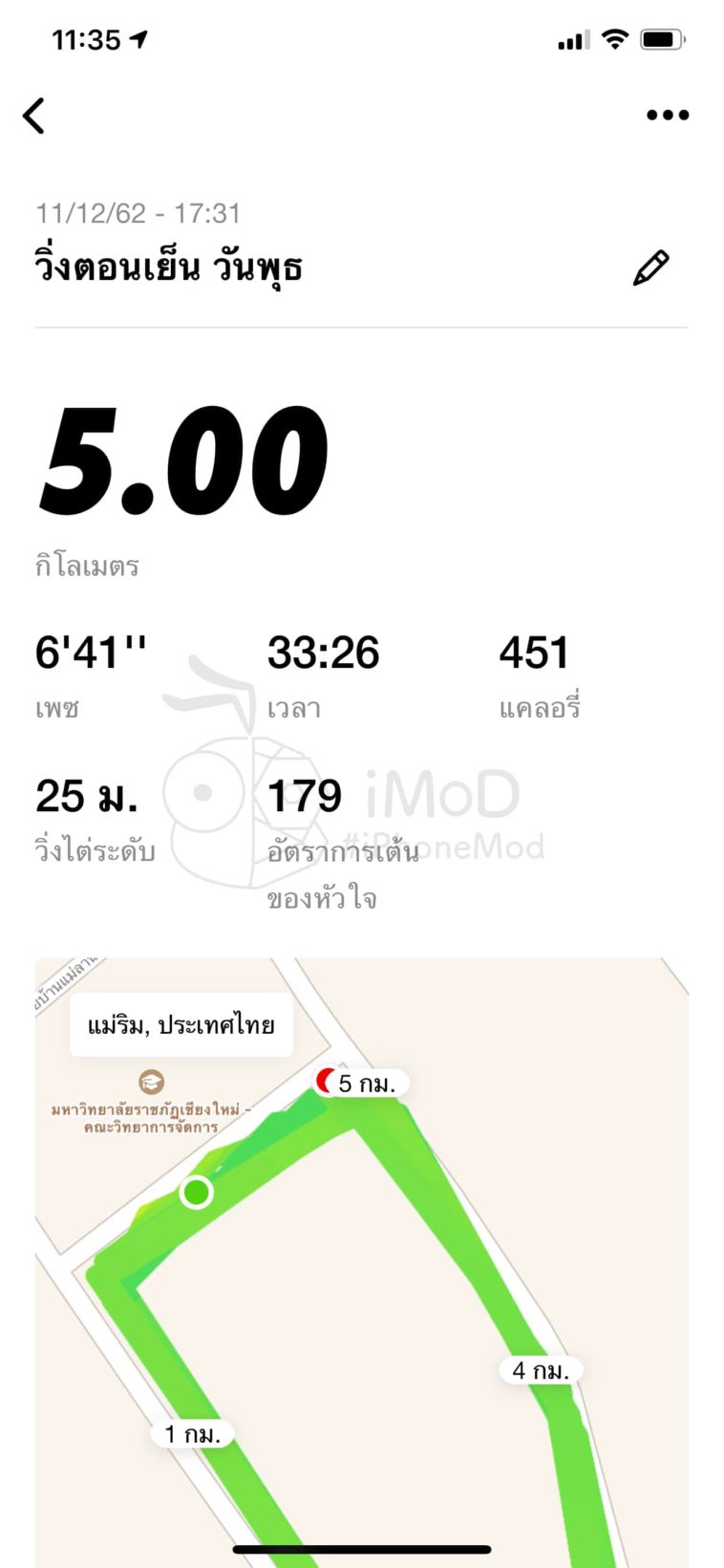Open the three-dot overflow menu
The image size is (724, 1568).
click(x=667, y=116)
